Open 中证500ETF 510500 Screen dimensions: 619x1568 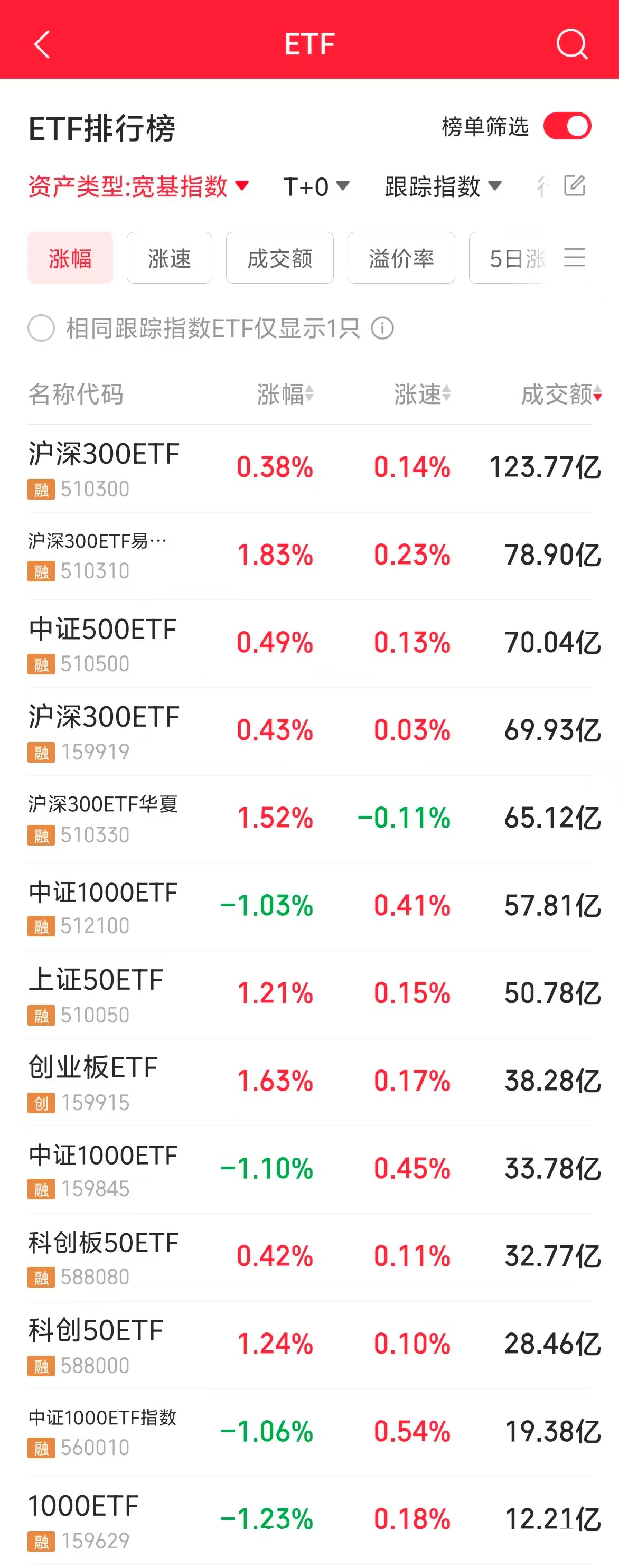point(104,643)
